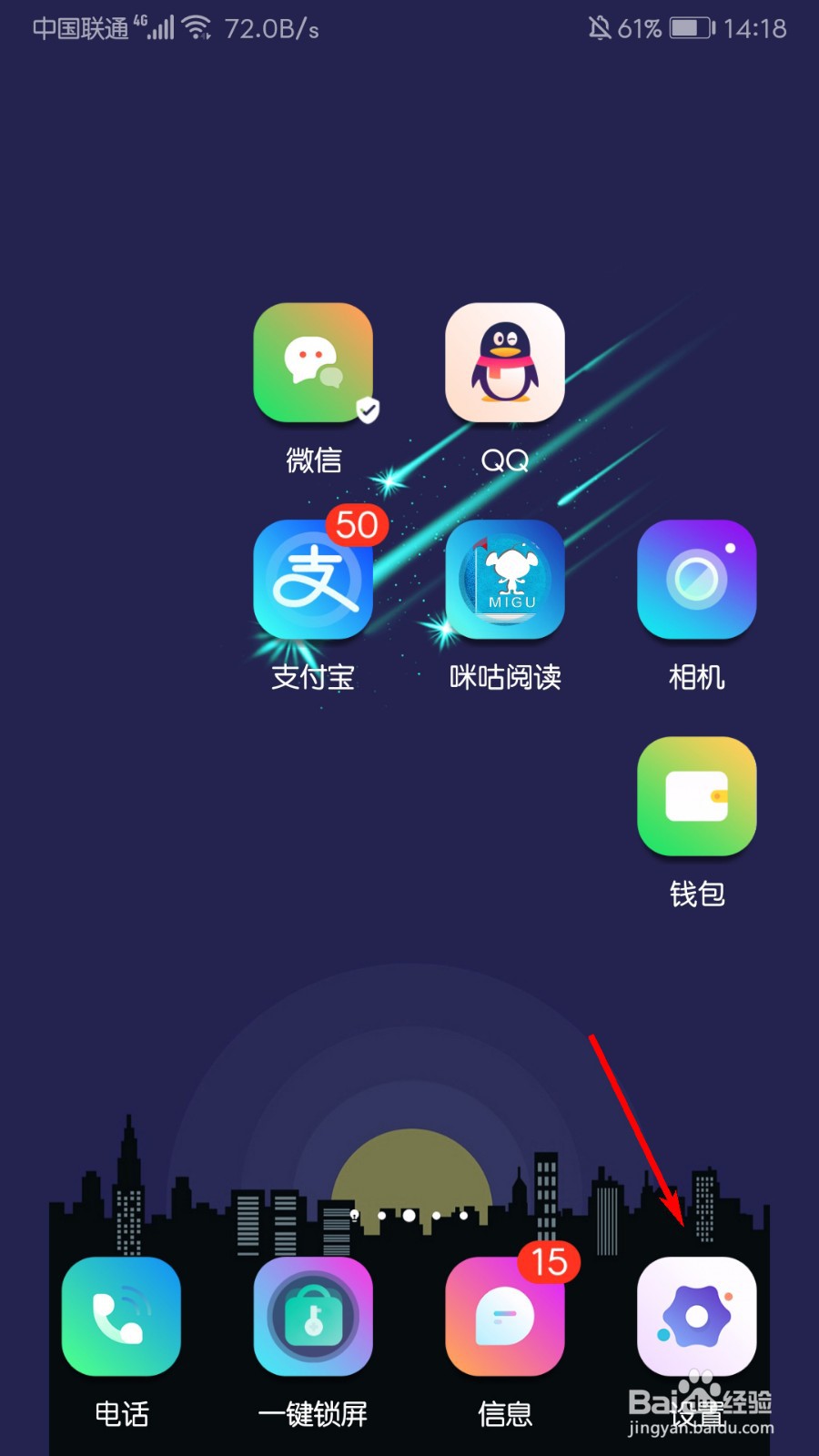Screen dimensions: 819x1456
Task: Tap the muted notification bell icon
Action: (599, 27)
